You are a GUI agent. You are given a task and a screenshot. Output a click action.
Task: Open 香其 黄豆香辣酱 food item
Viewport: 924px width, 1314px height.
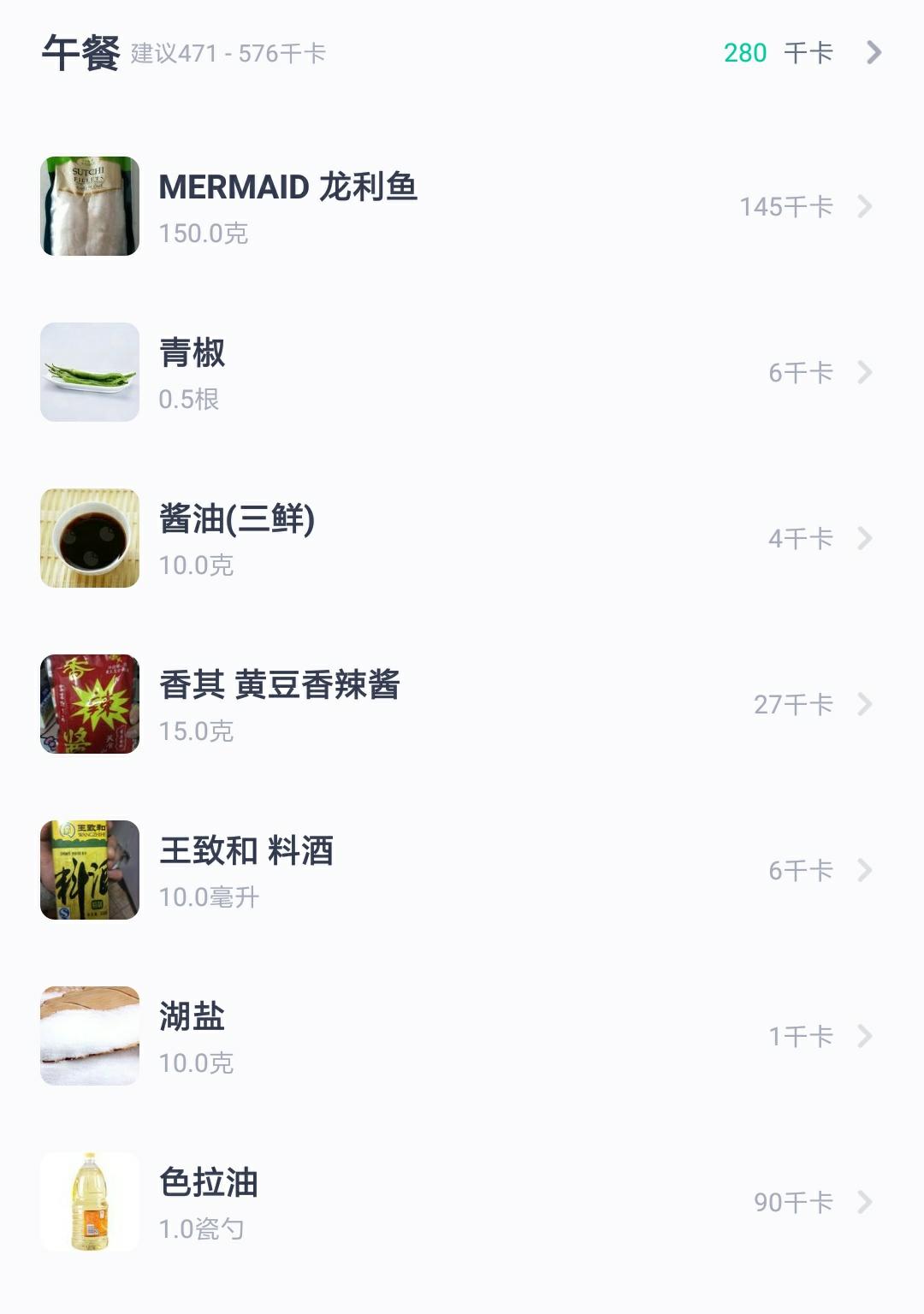462,704
